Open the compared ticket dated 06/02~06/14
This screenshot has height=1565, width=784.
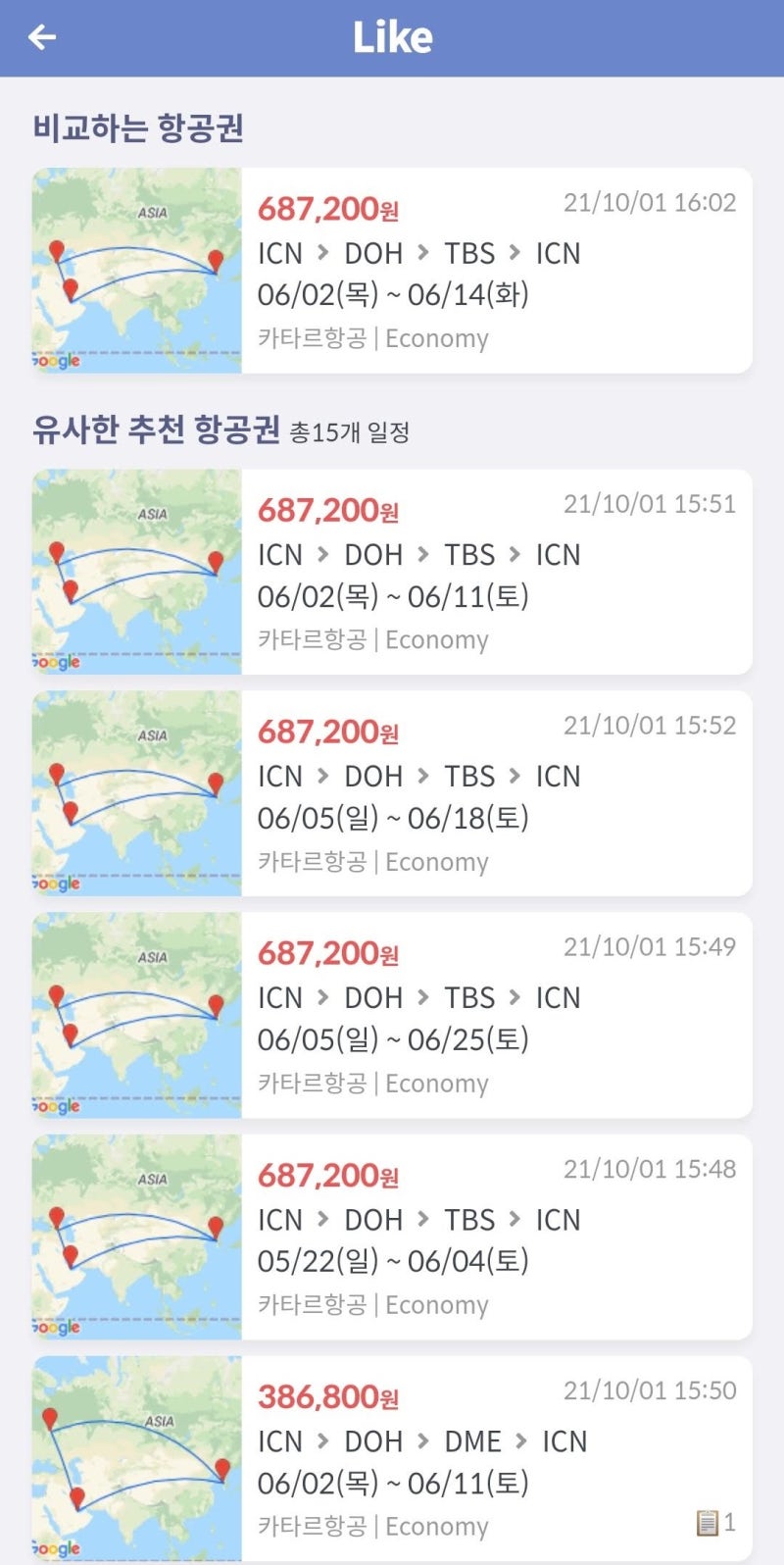point(392,271)
